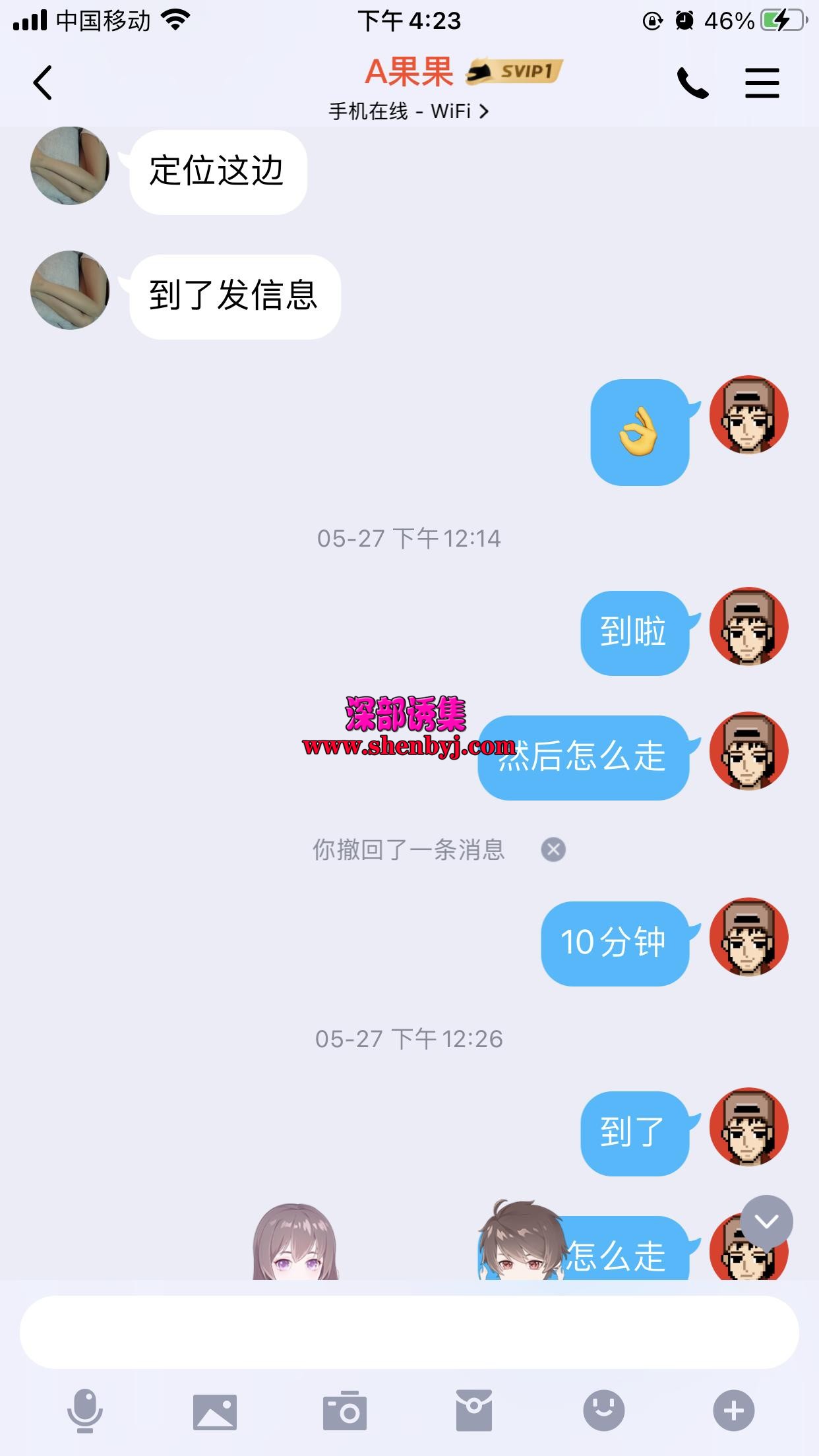This screenshot has width=819, height=1456.
Task: Jump to the latest messages
Action: (766, 1221)
